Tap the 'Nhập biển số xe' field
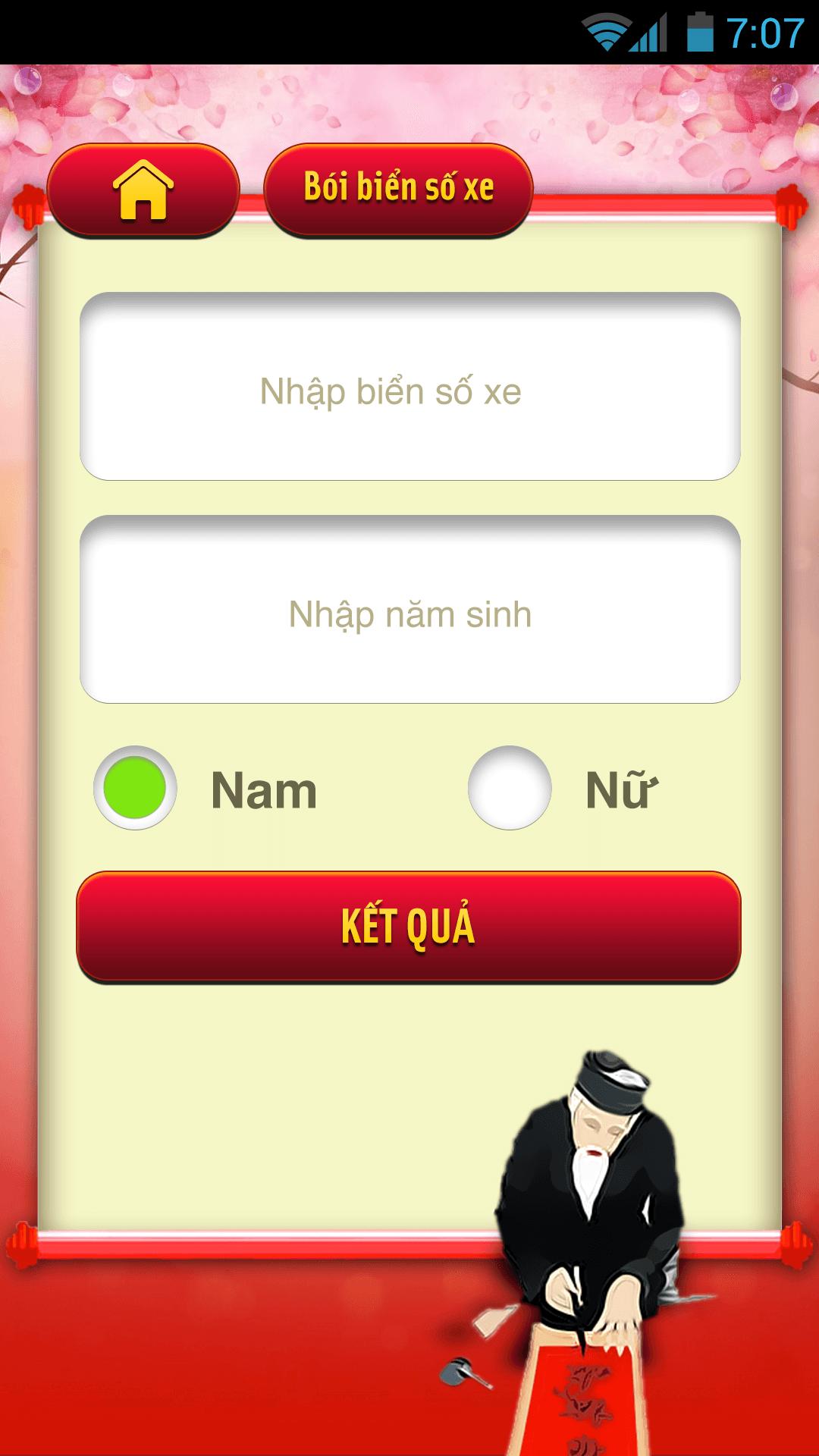Viewport: 819px width, 1456px height. pos(409,387)
